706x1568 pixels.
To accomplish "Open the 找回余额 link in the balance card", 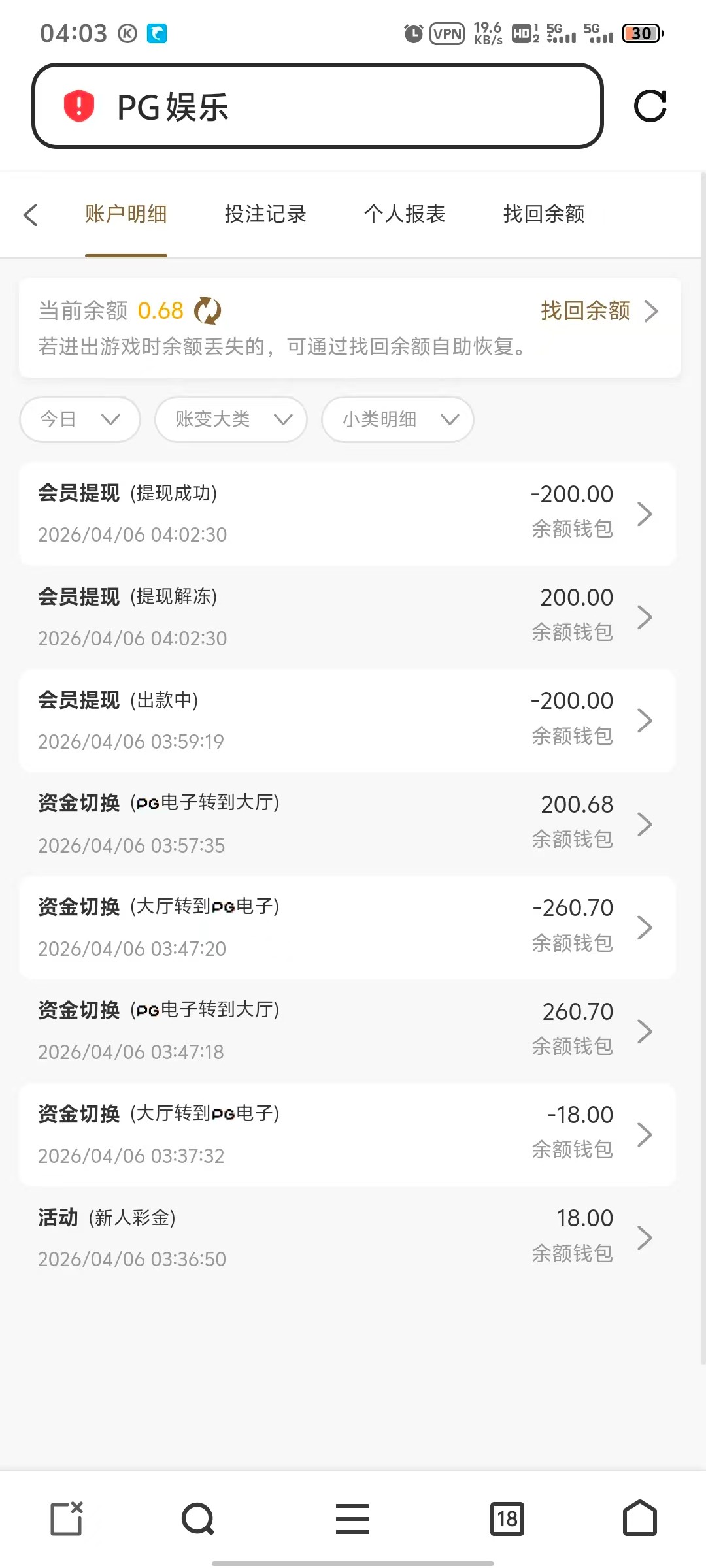I will [598, 311].
